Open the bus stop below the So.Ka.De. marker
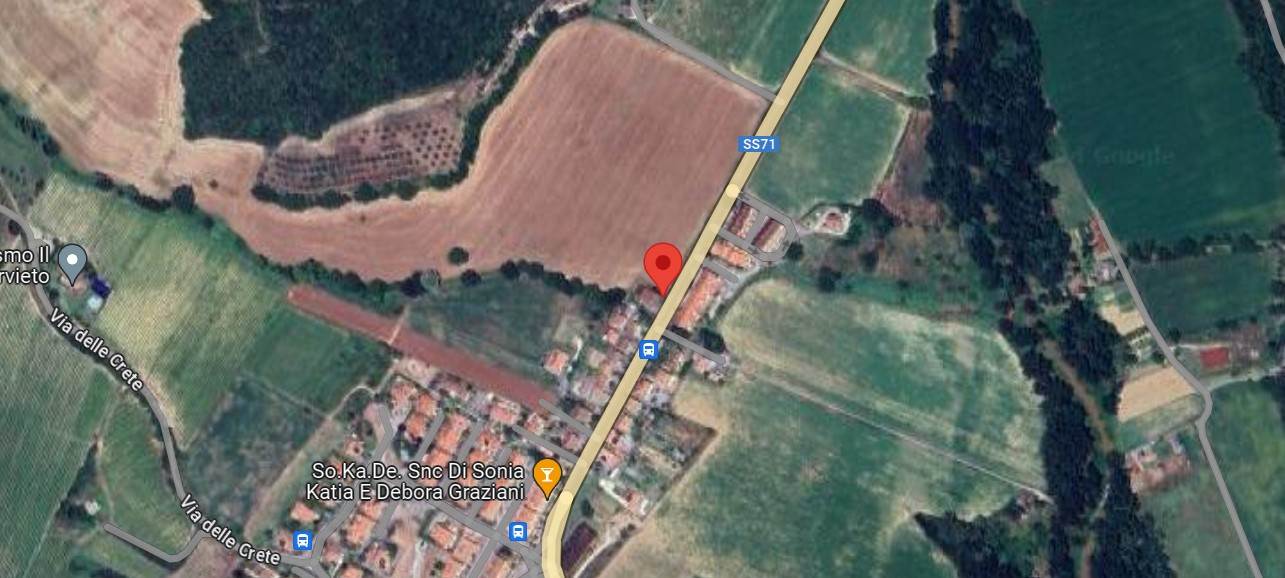This screenshot has width=1285, height=578. (518, 531)
